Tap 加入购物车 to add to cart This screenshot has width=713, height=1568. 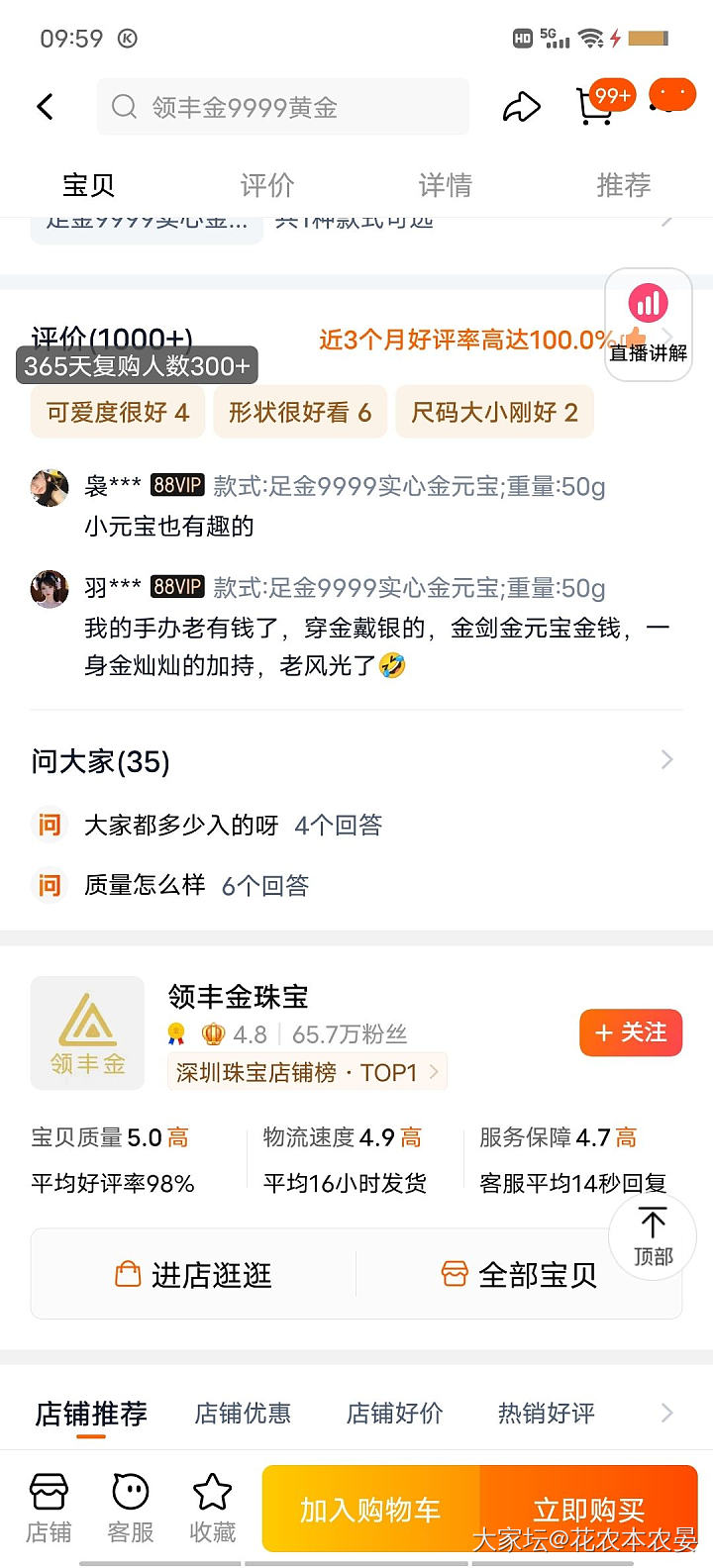370,1510
